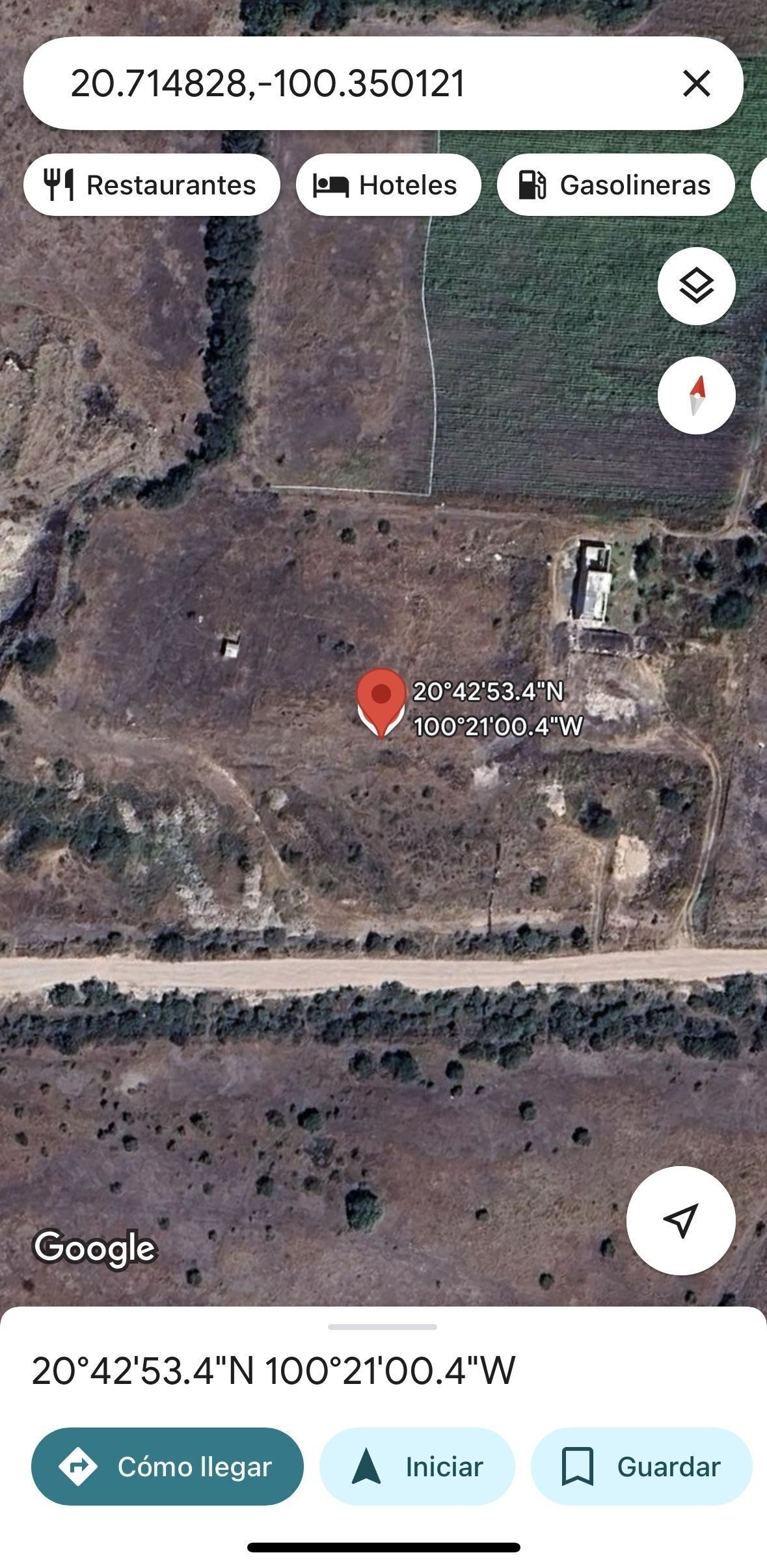The height and width of the screenshot is (1568, 767).
Task: Reset map orientation with compass
Action: tap(696, 395)
